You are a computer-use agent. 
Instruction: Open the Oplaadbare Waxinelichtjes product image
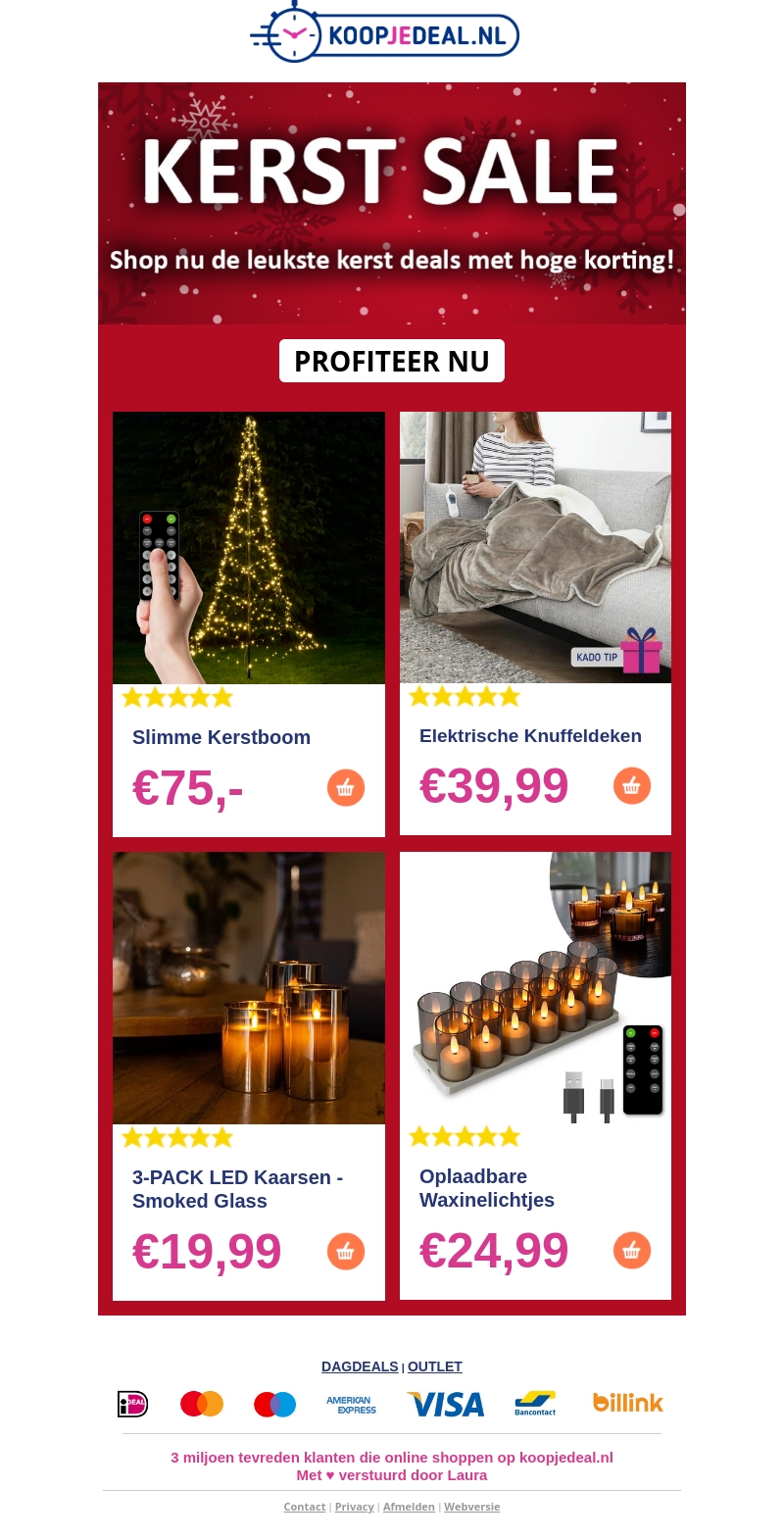[535, 987]
